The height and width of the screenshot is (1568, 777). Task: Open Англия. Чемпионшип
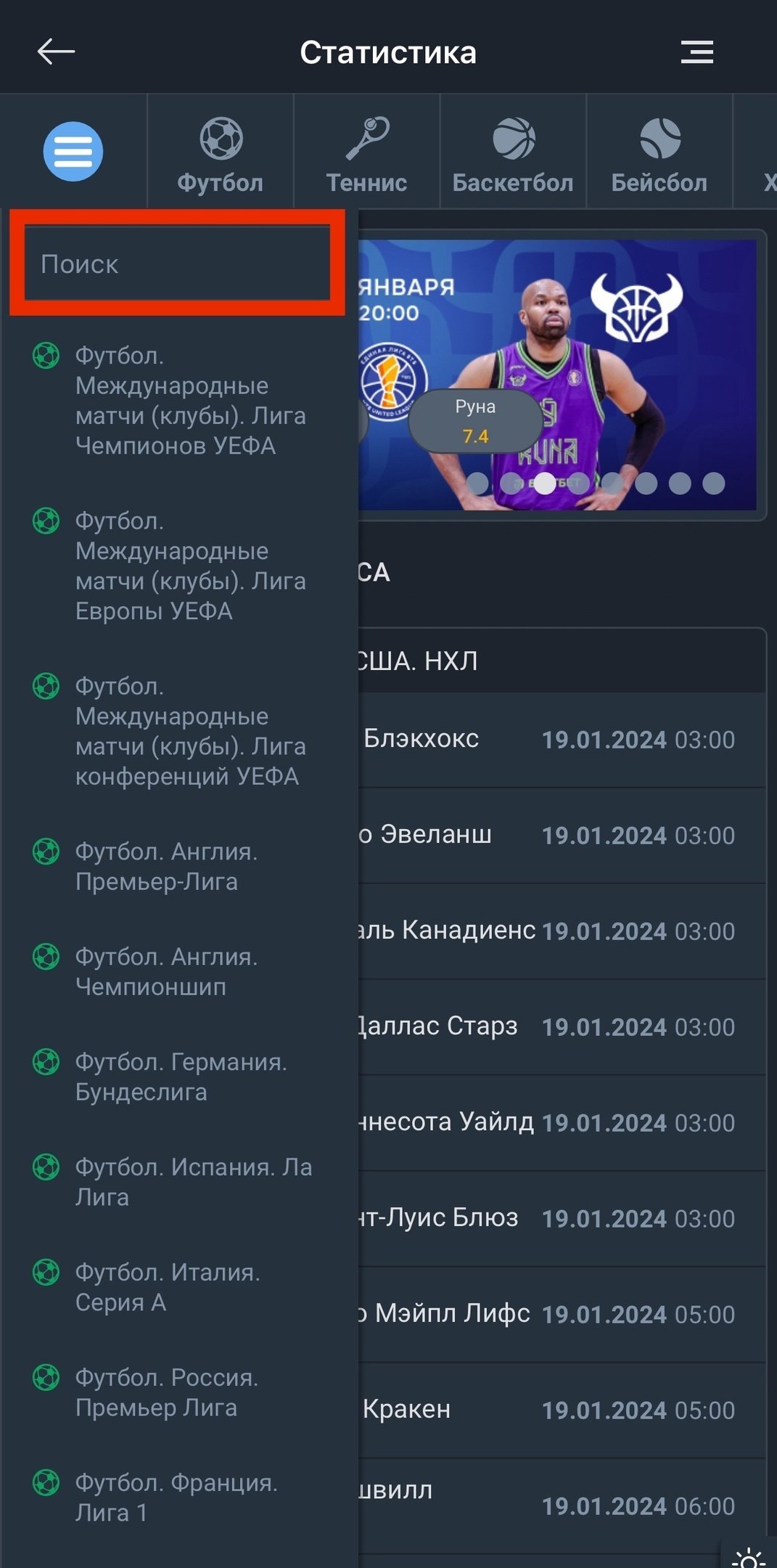click(x=167, y=972)
